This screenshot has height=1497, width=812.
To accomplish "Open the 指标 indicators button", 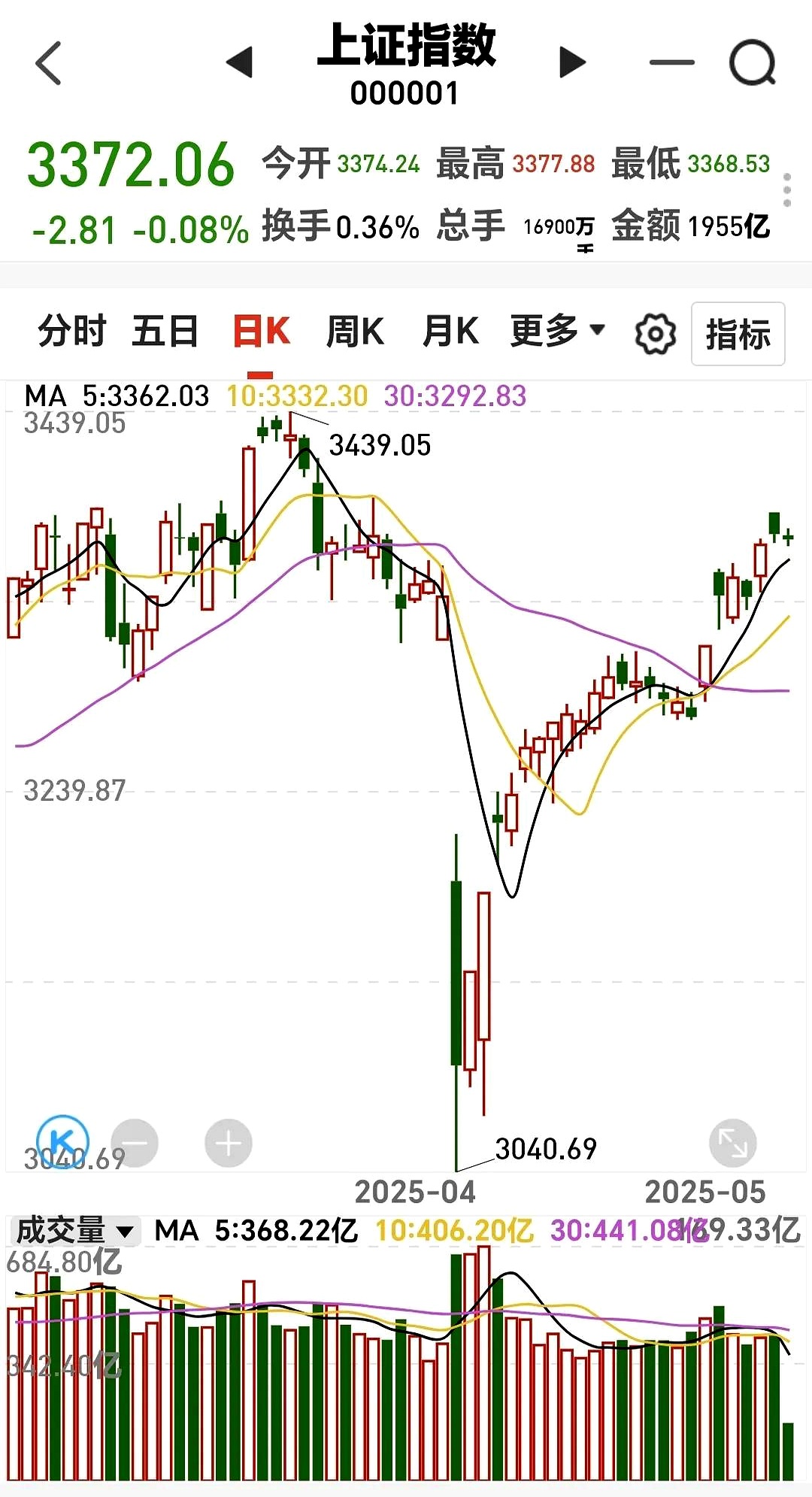I will (738, 334).
